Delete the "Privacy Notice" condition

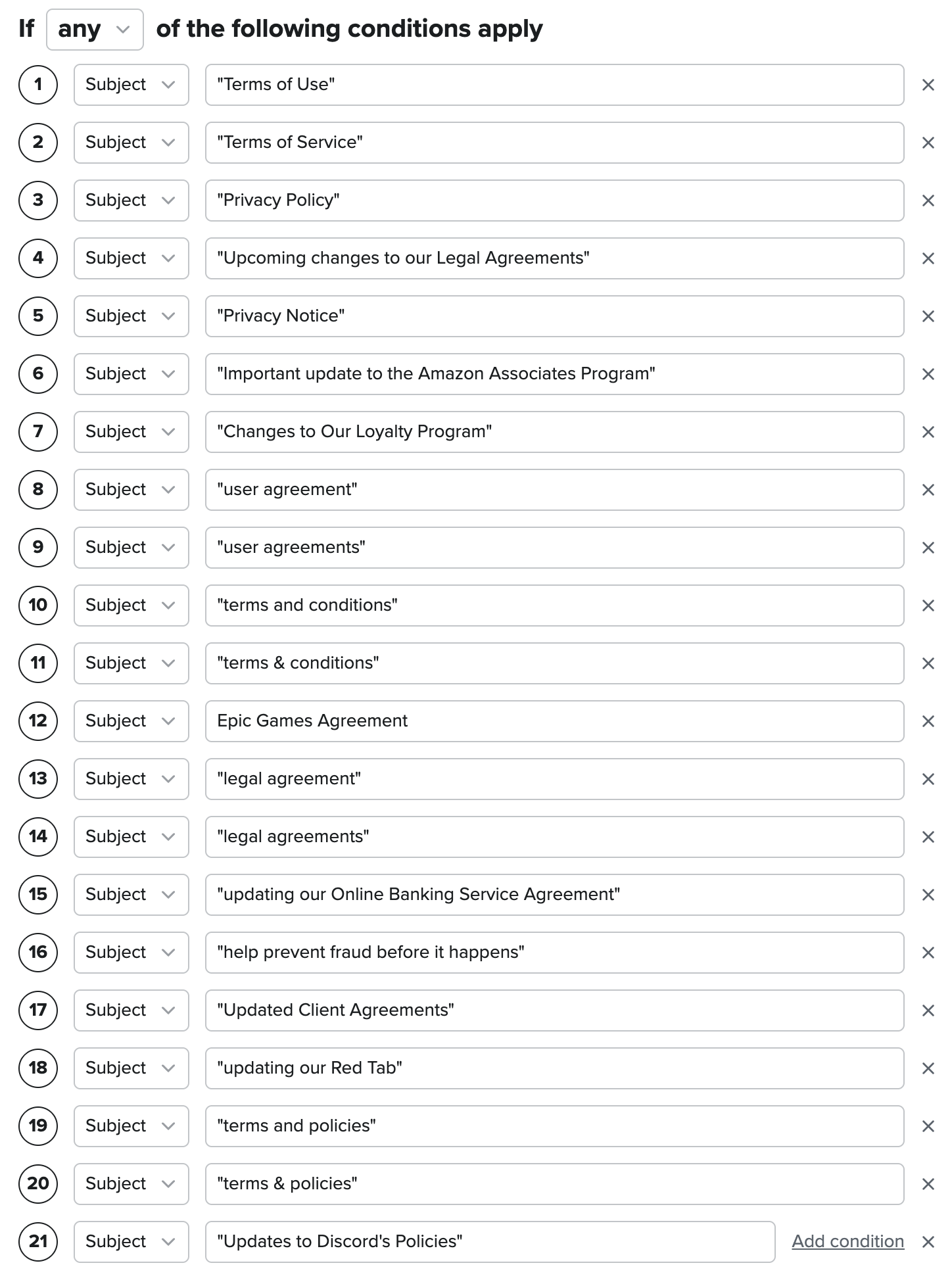coord(928,316)
